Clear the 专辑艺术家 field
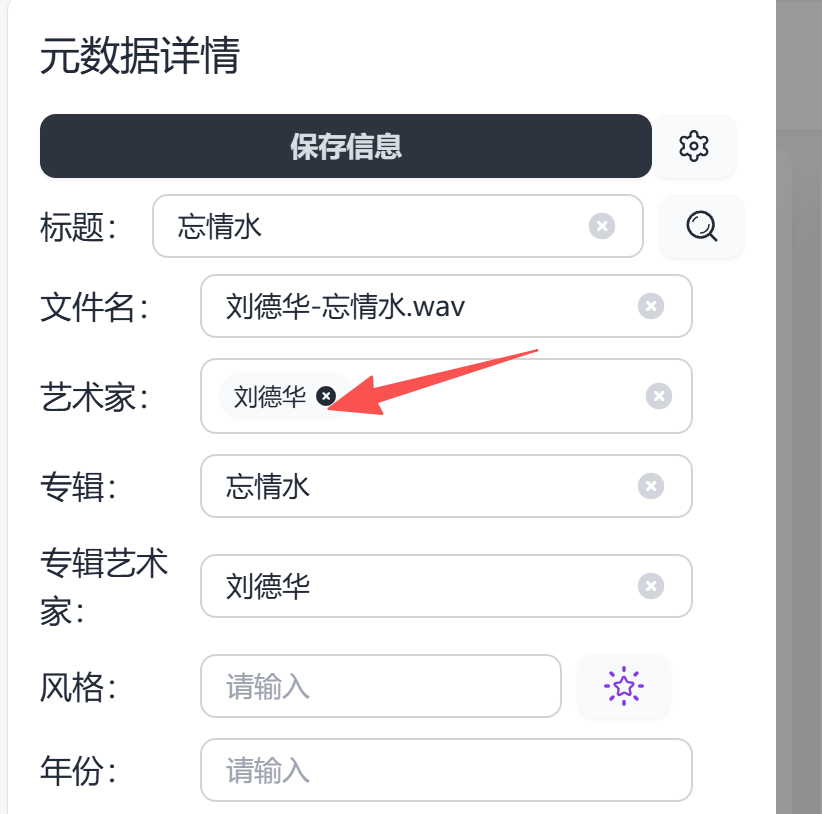This screenshot has height=814, width=822. [651, 586]
